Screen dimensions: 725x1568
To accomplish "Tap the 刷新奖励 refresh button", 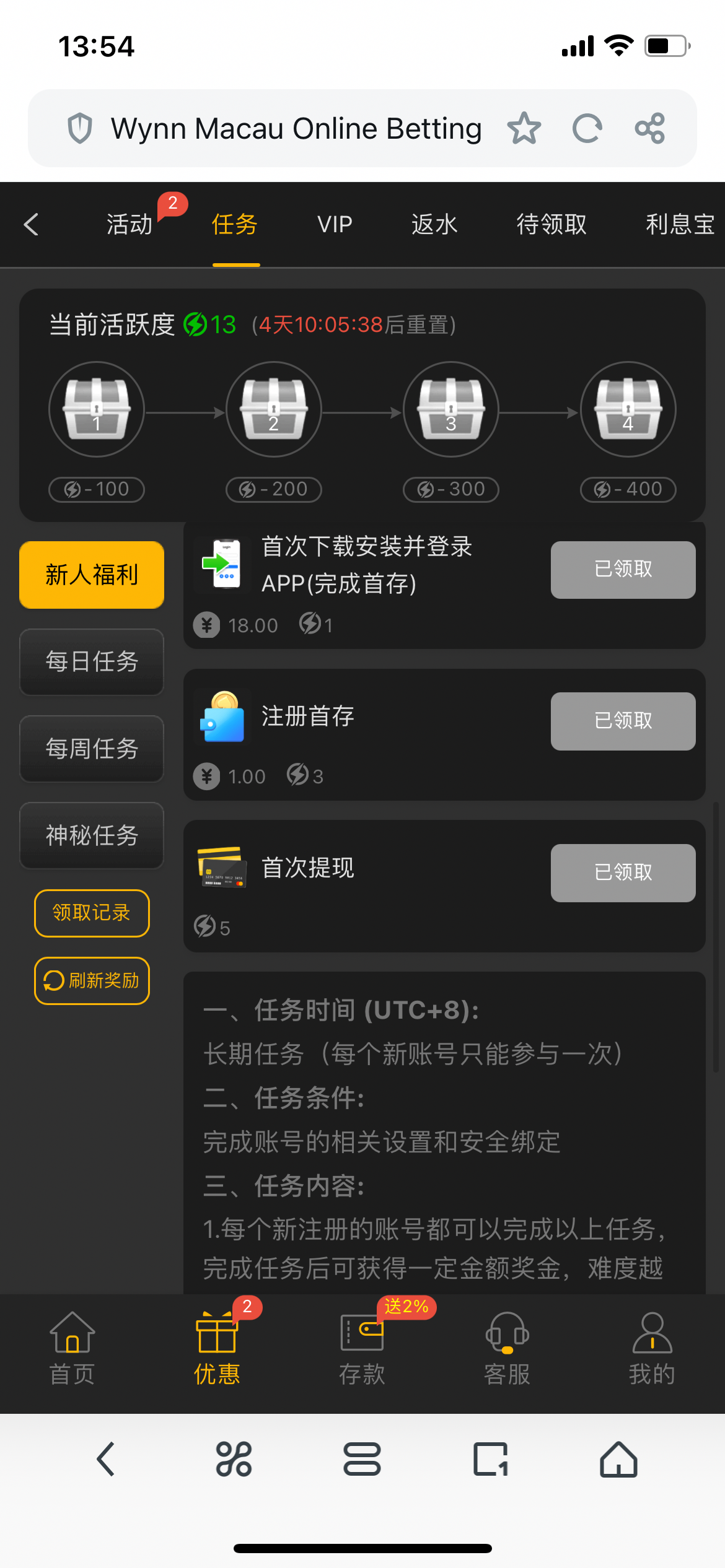I will (92, 980).
